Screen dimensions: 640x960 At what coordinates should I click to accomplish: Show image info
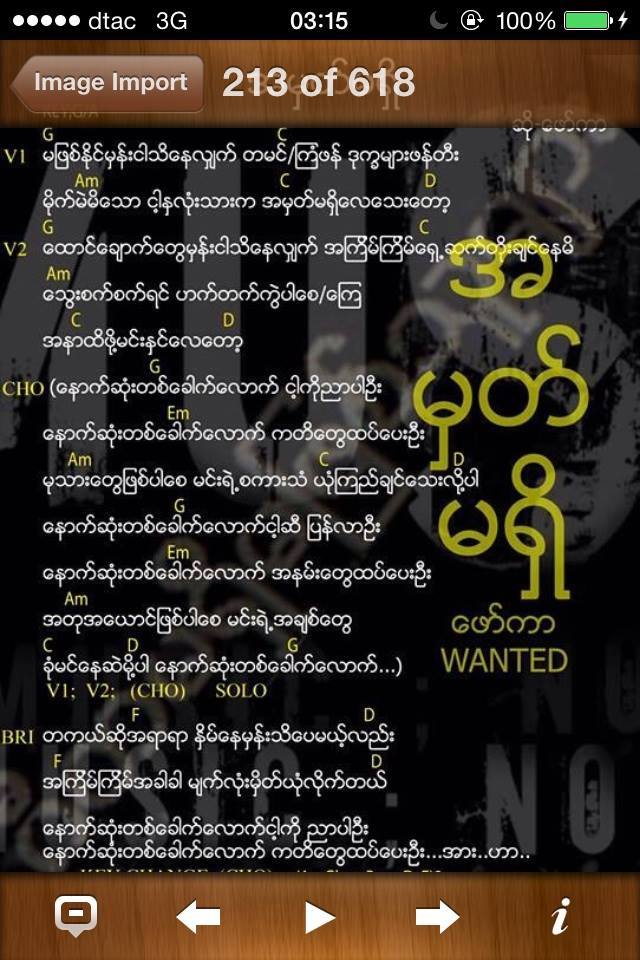pyautogui.click(x=561, y=915)
